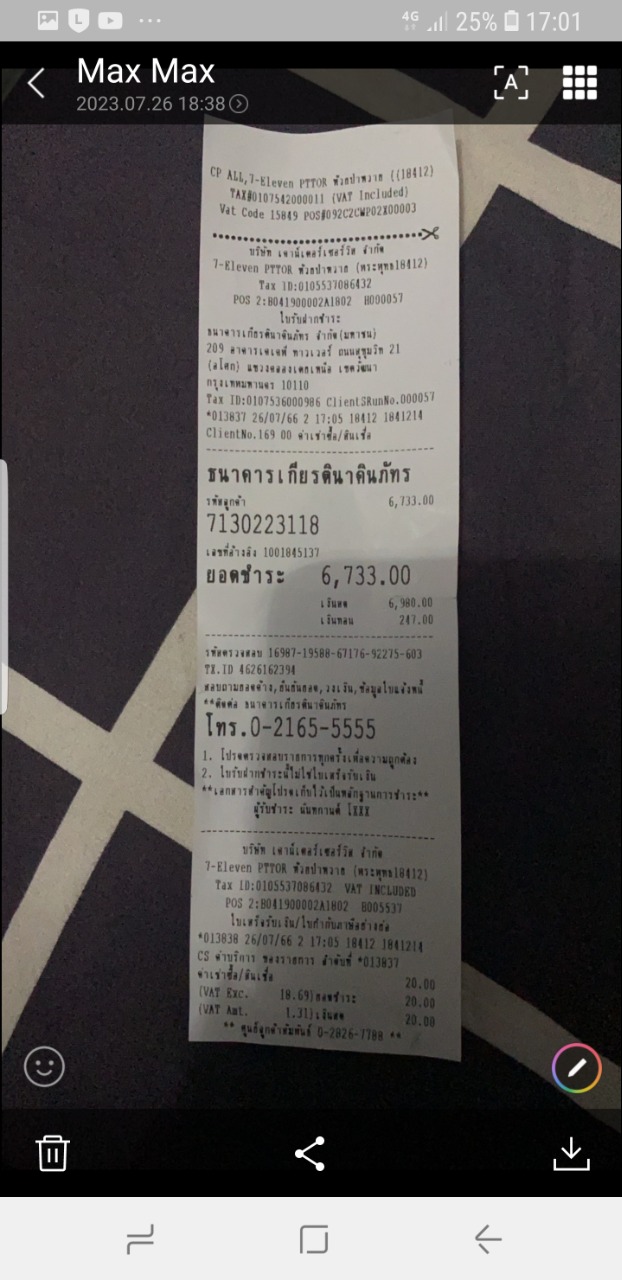Image resolution: width=622 pixels, height=1280 pixels.
Task: Open the photo grid view
Action: [x=580, y=83]
